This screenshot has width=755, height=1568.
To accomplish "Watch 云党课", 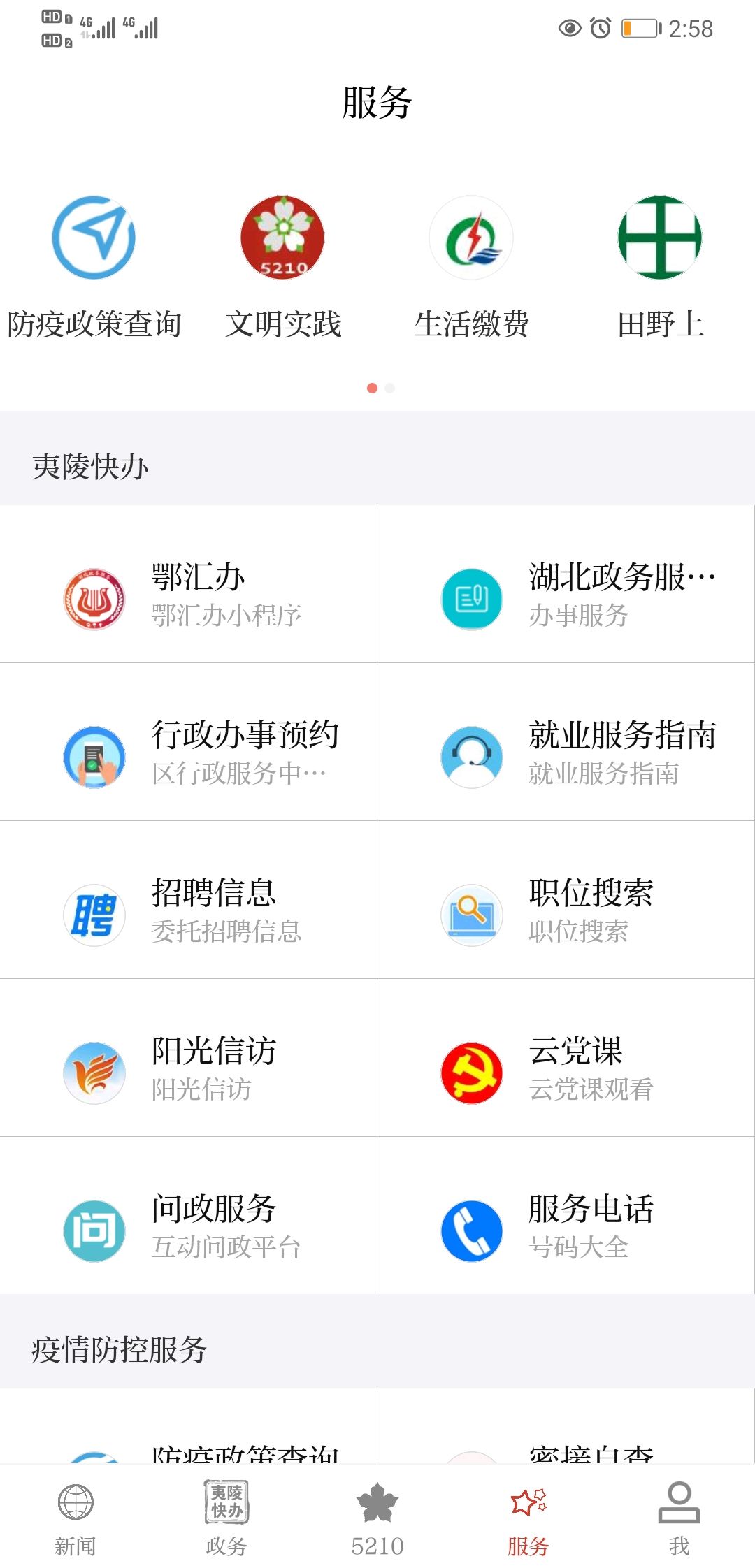I will [x=566, y=1058].
